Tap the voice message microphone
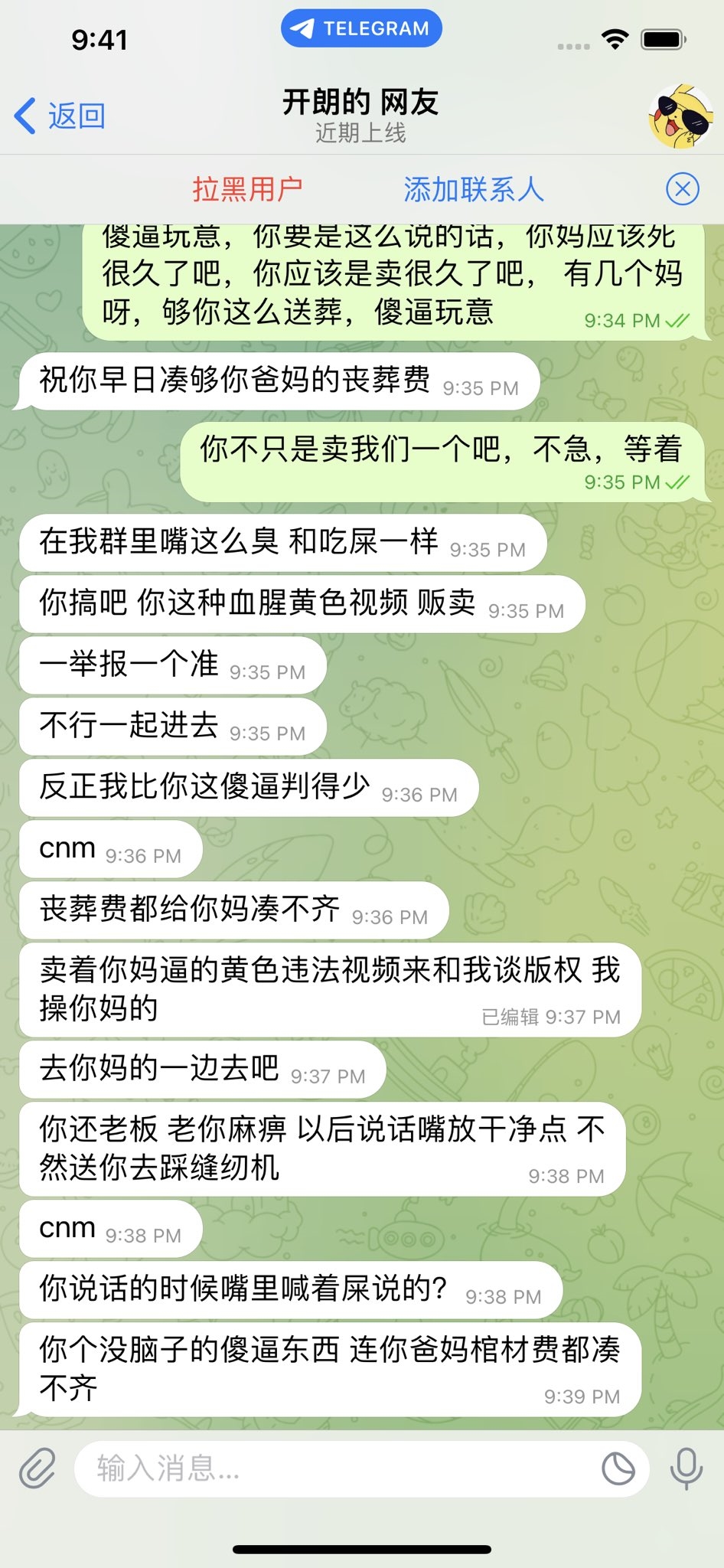Image resolution: width=724 pixels, height=1568 pixels. tap(686, 1468)
